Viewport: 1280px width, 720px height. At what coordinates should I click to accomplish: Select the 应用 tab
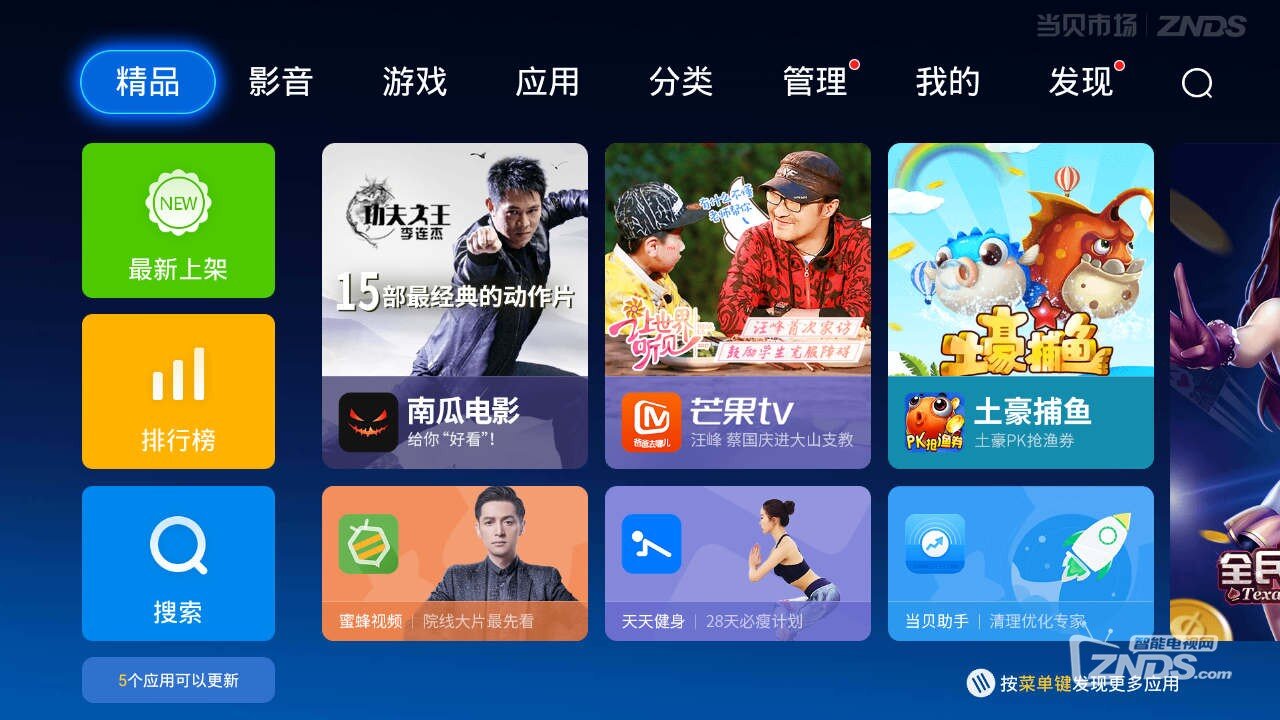click(547, 82)
